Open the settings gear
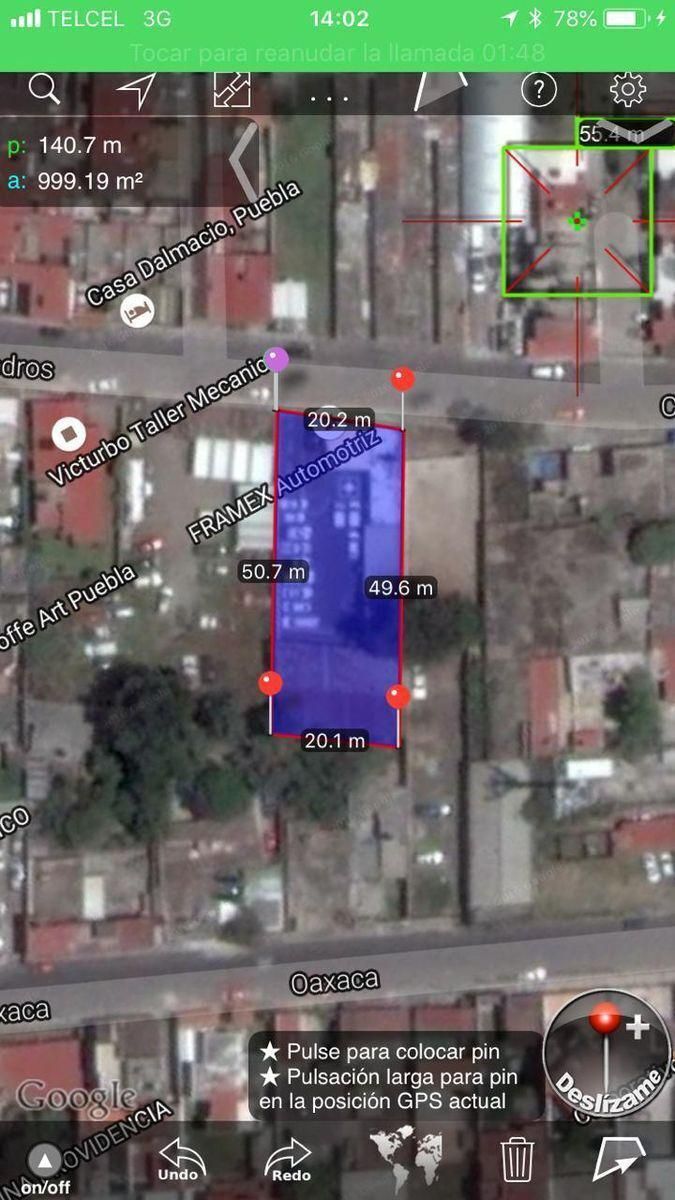 (x=628, y=90)
